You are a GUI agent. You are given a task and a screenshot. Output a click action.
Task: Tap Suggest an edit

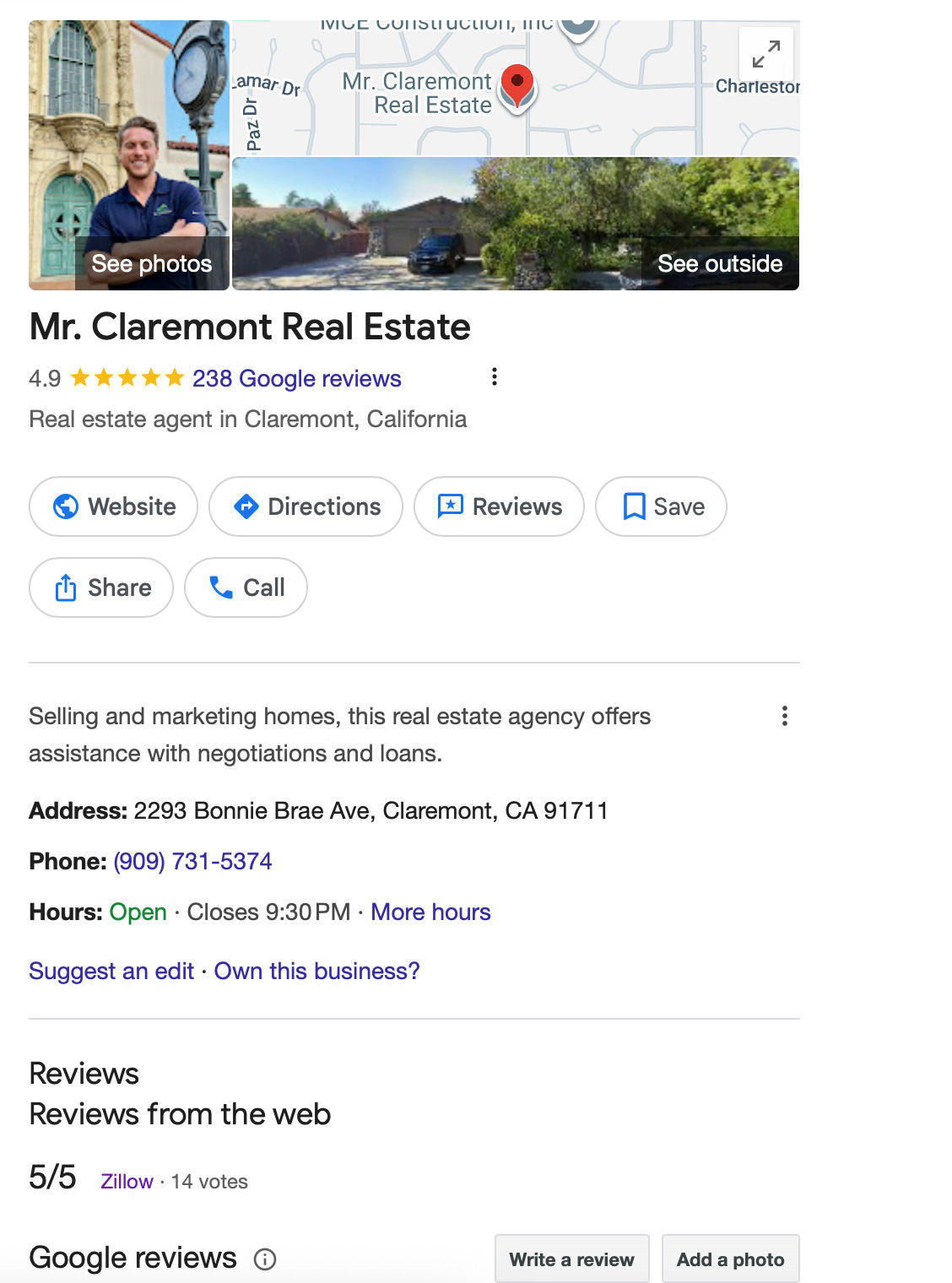point(111,971)
